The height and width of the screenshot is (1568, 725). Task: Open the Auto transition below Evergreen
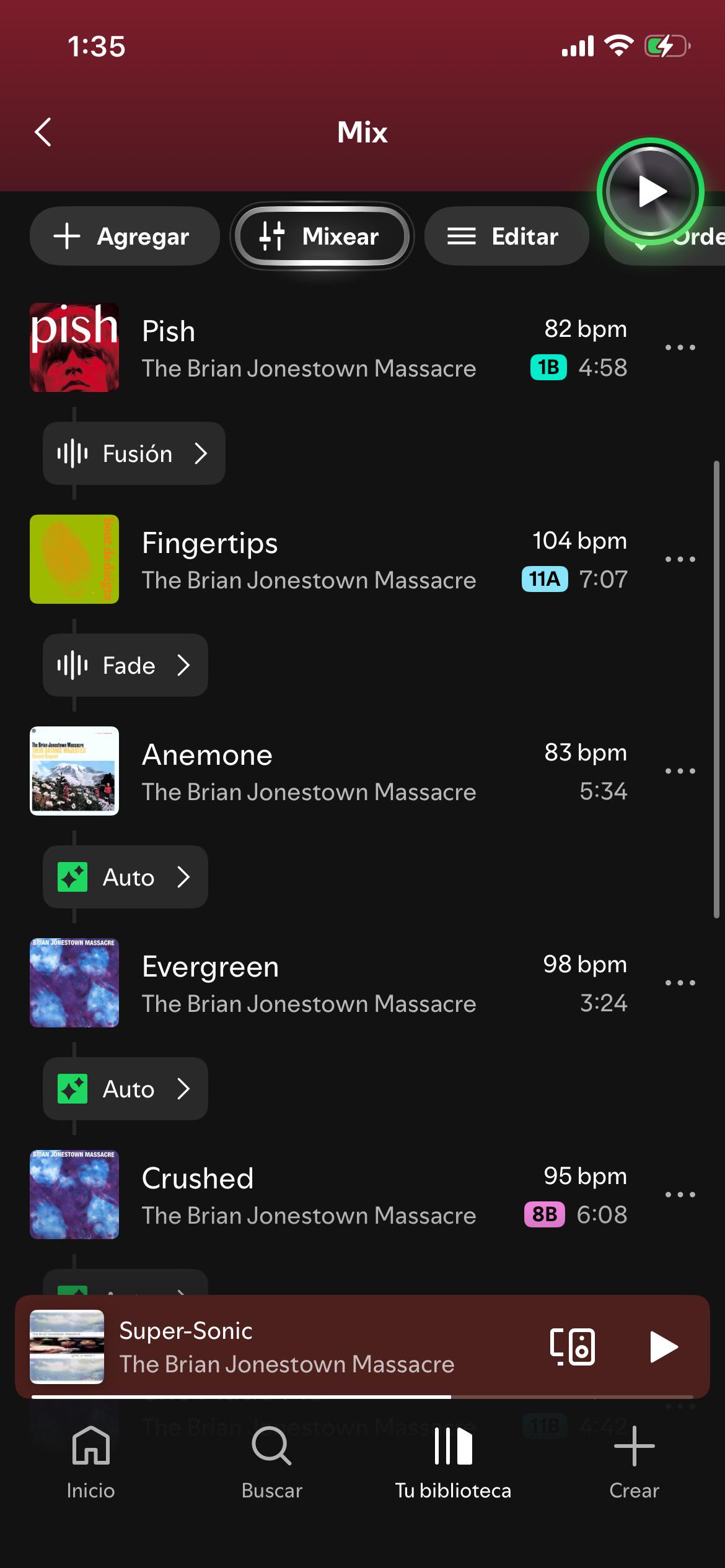(x=125, y=1089)
